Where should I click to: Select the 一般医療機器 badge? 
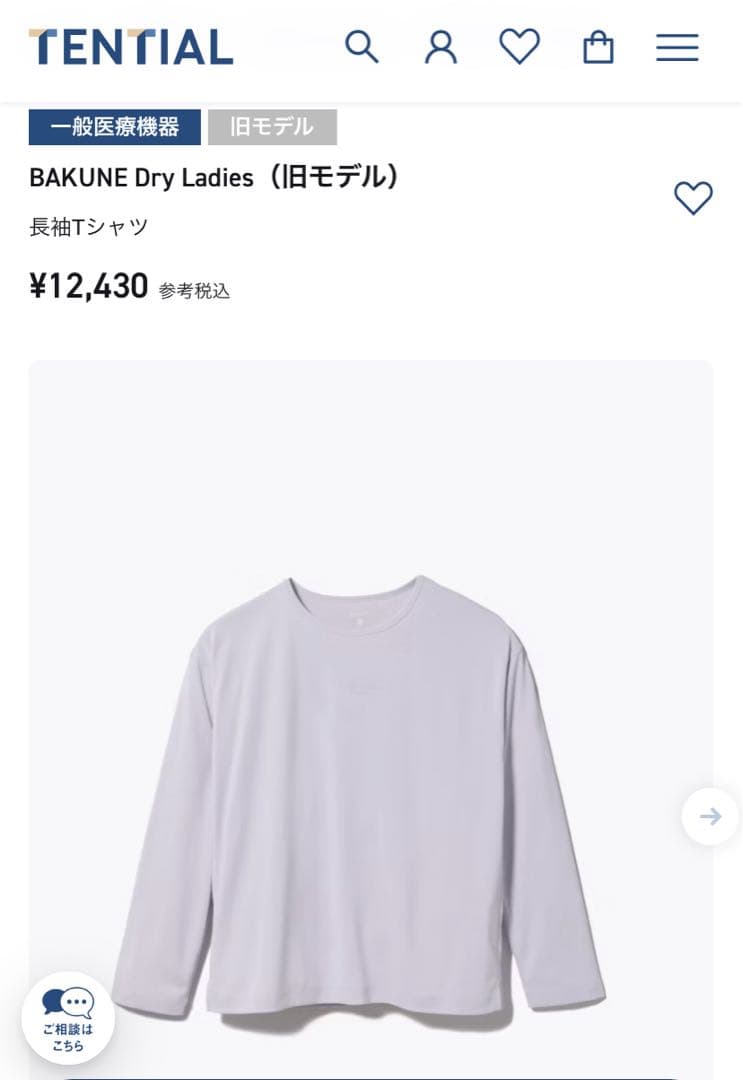[x=113, y=127]
